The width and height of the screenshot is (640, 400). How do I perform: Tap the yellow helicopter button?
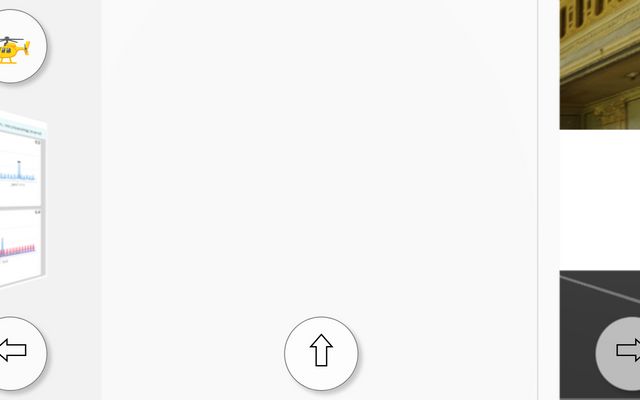point(14,47)
